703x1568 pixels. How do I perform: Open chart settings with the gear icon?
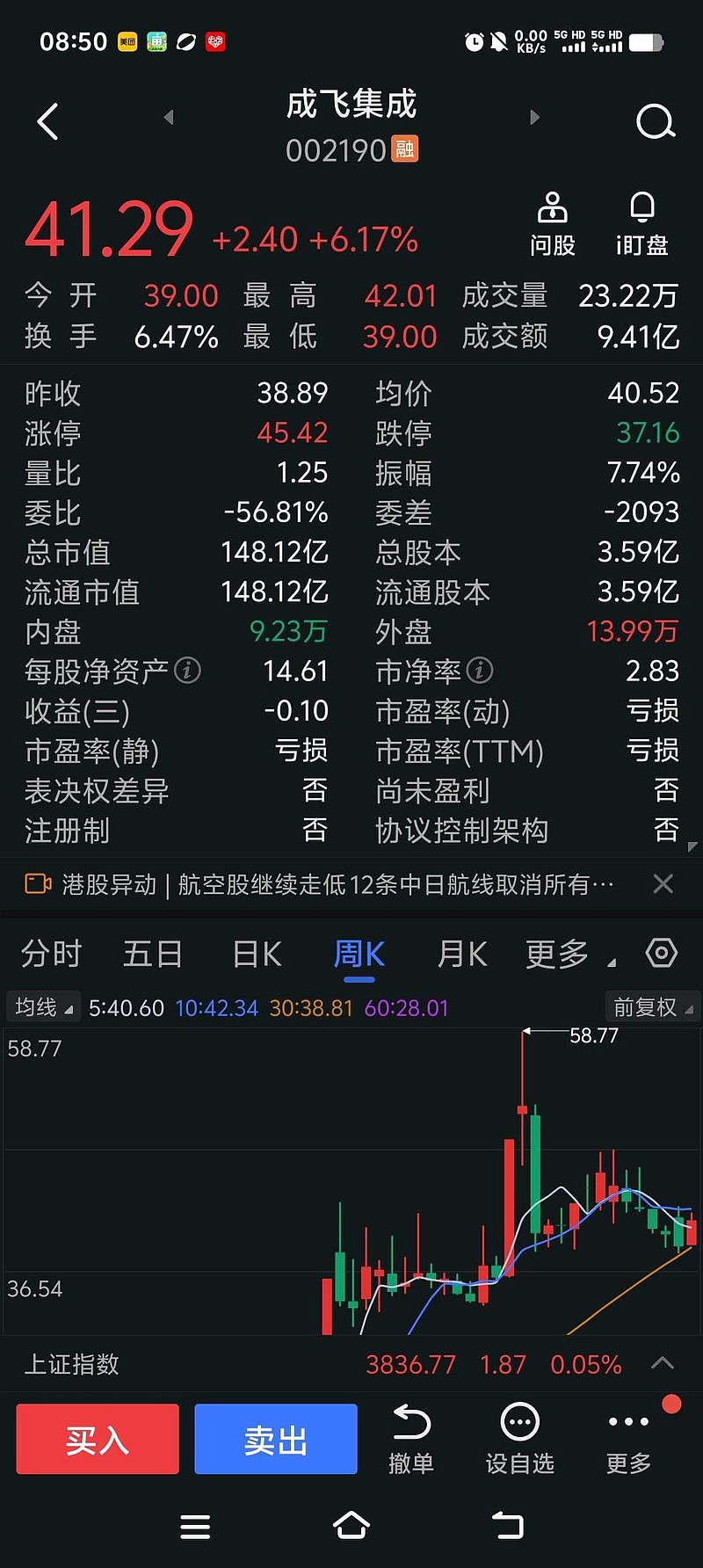tap(661, 952)
